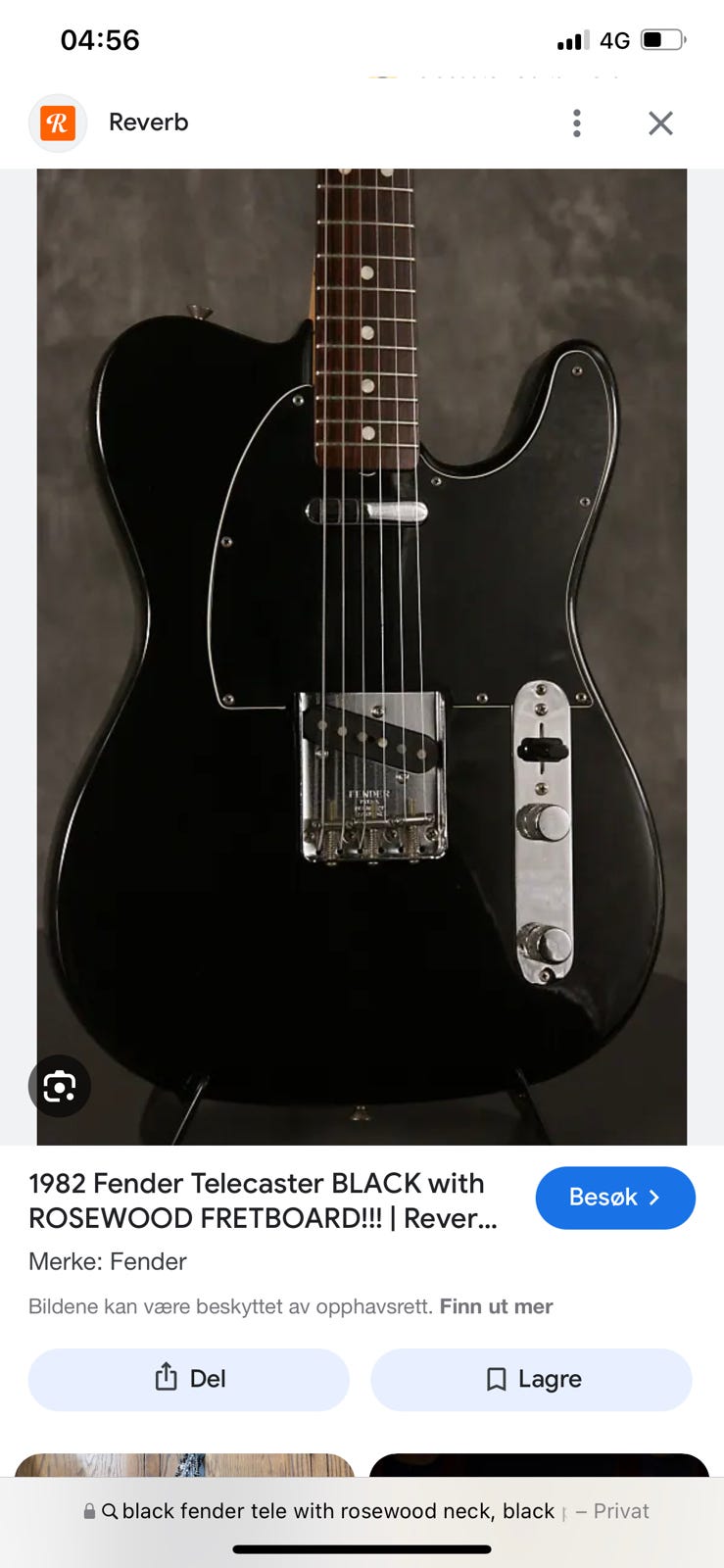Image resolution: width=724 pixels, height=1568 pixels.
Task: Tap the Besøk button to visit Reverb
Action: pyautogui.click(x=615, y=1198)
